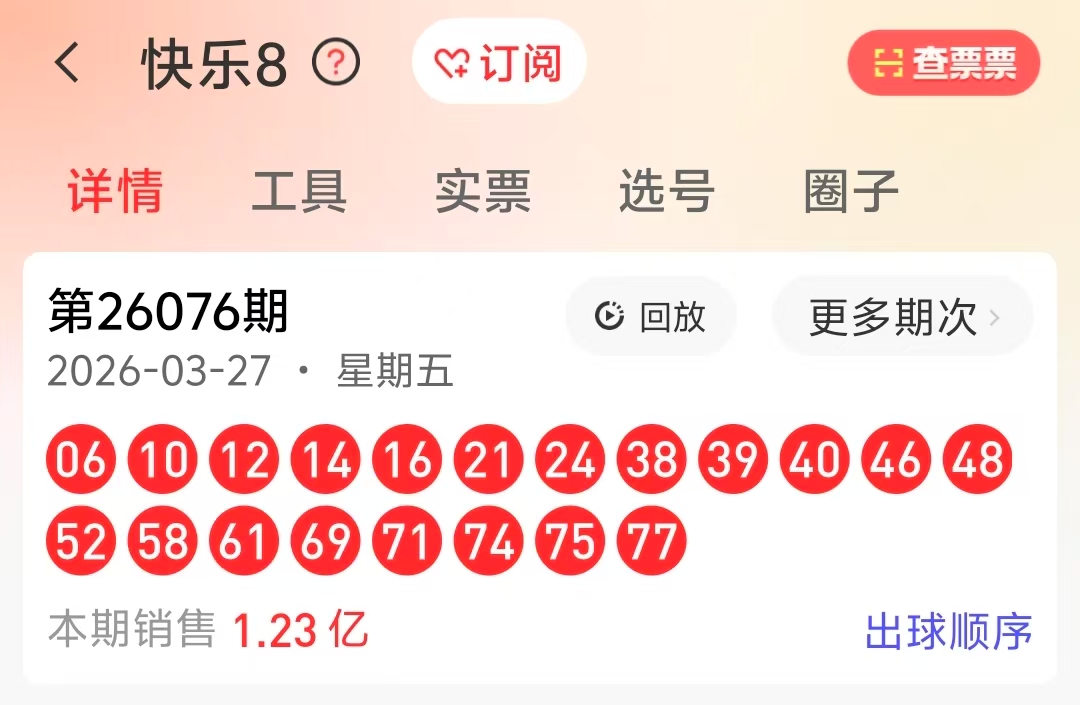This screenshot has width=1080, height=705.
Task: Open the 选号 tab
Action: tap(666, 190)
